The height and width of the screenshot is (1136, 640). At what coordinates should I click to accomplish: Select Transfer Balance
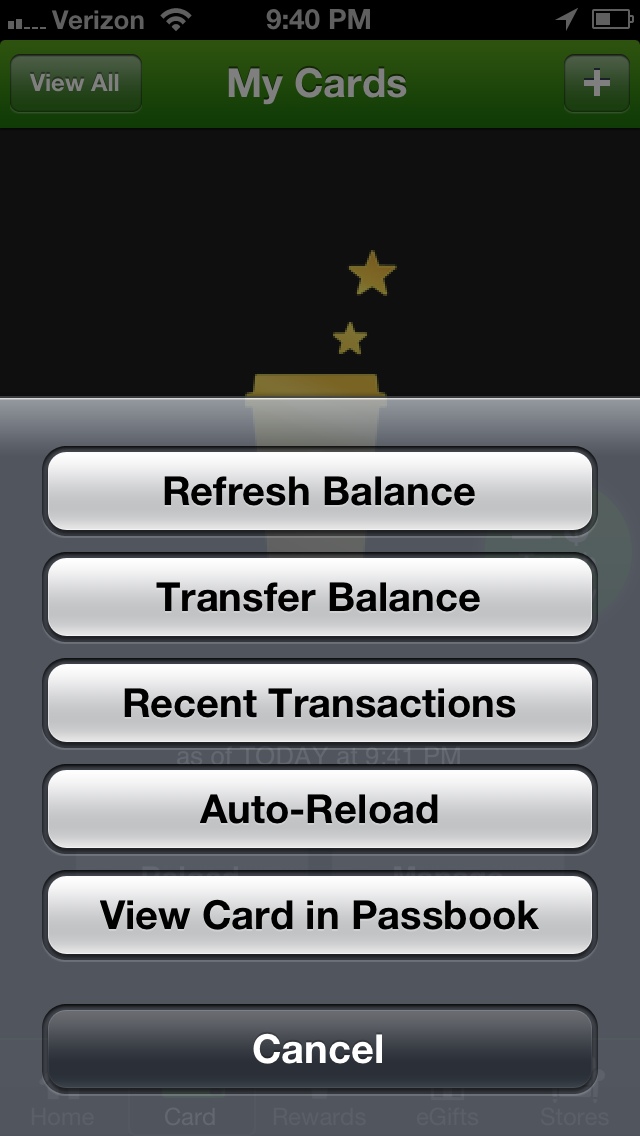tap(319, 597)
